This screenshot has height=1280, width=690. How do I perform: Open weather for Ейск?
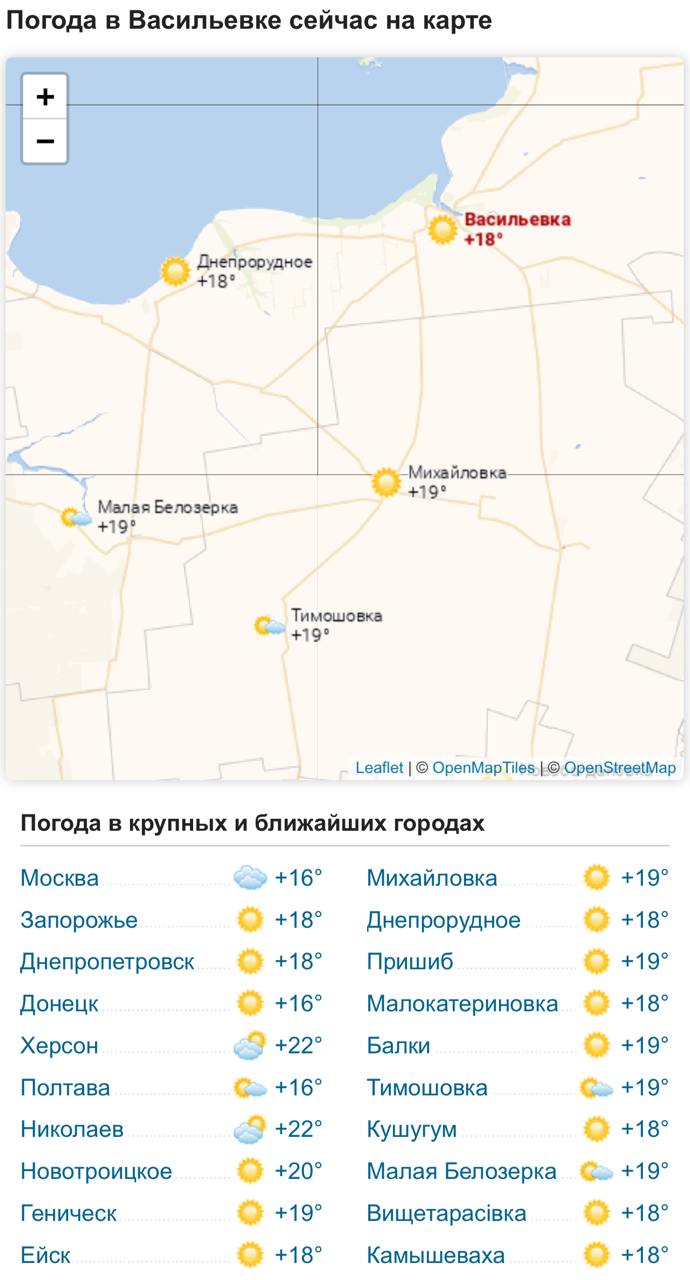[45, 1256]
